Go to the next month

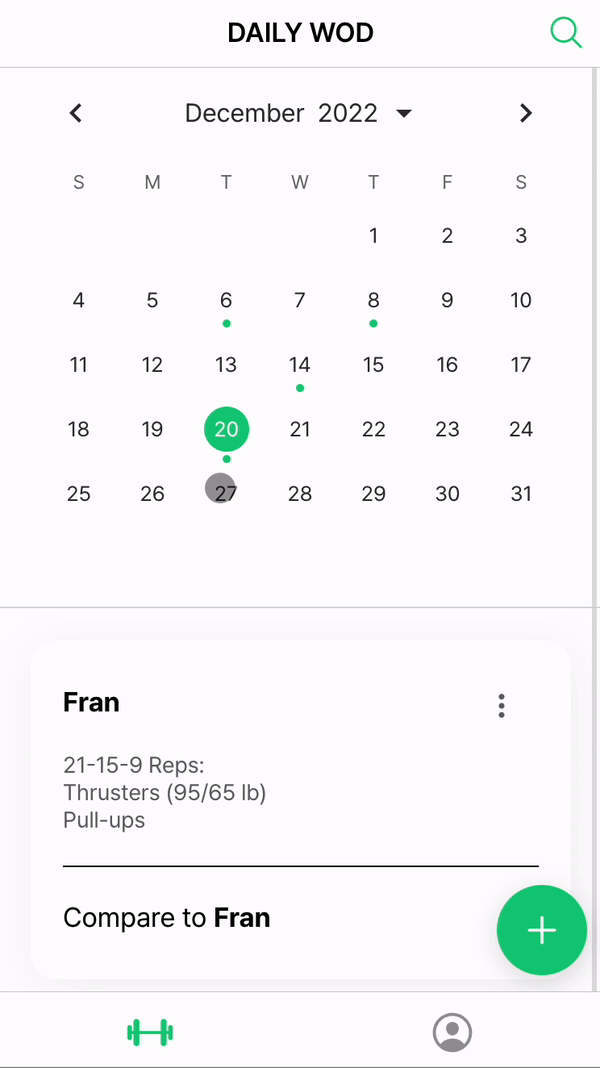point(526,113)
